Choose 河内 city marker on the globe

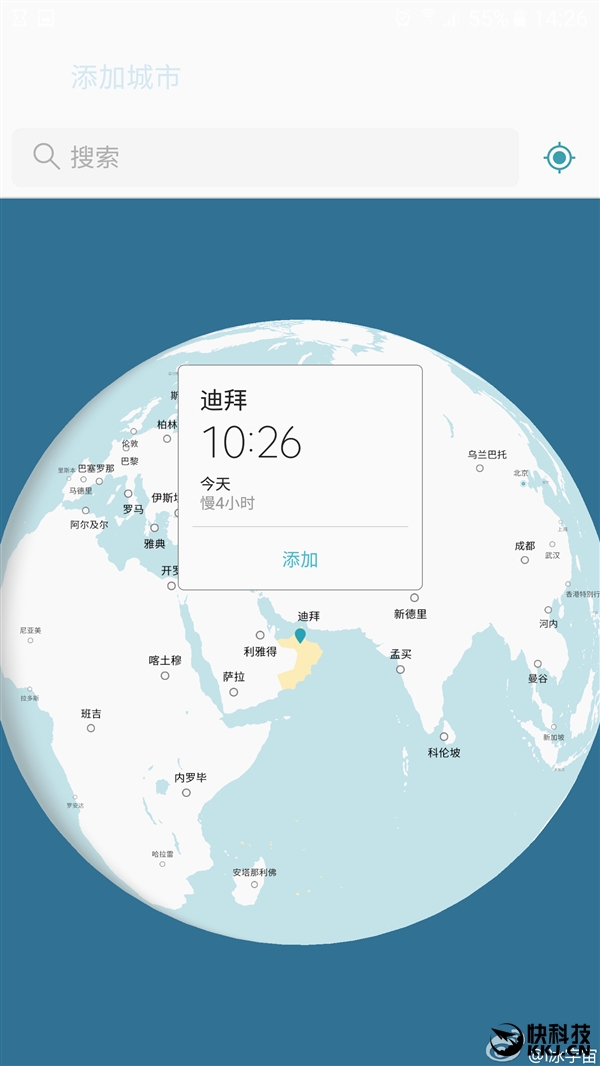(x=548, y=609)
